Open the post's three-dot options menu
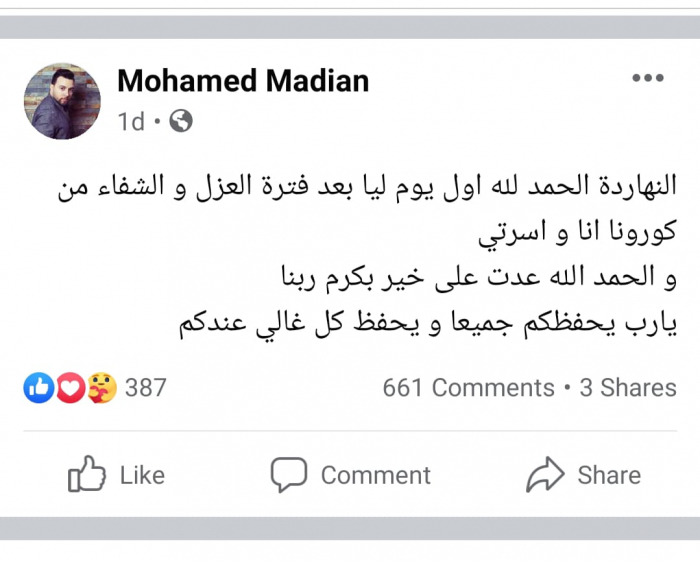 pos(649,80)
